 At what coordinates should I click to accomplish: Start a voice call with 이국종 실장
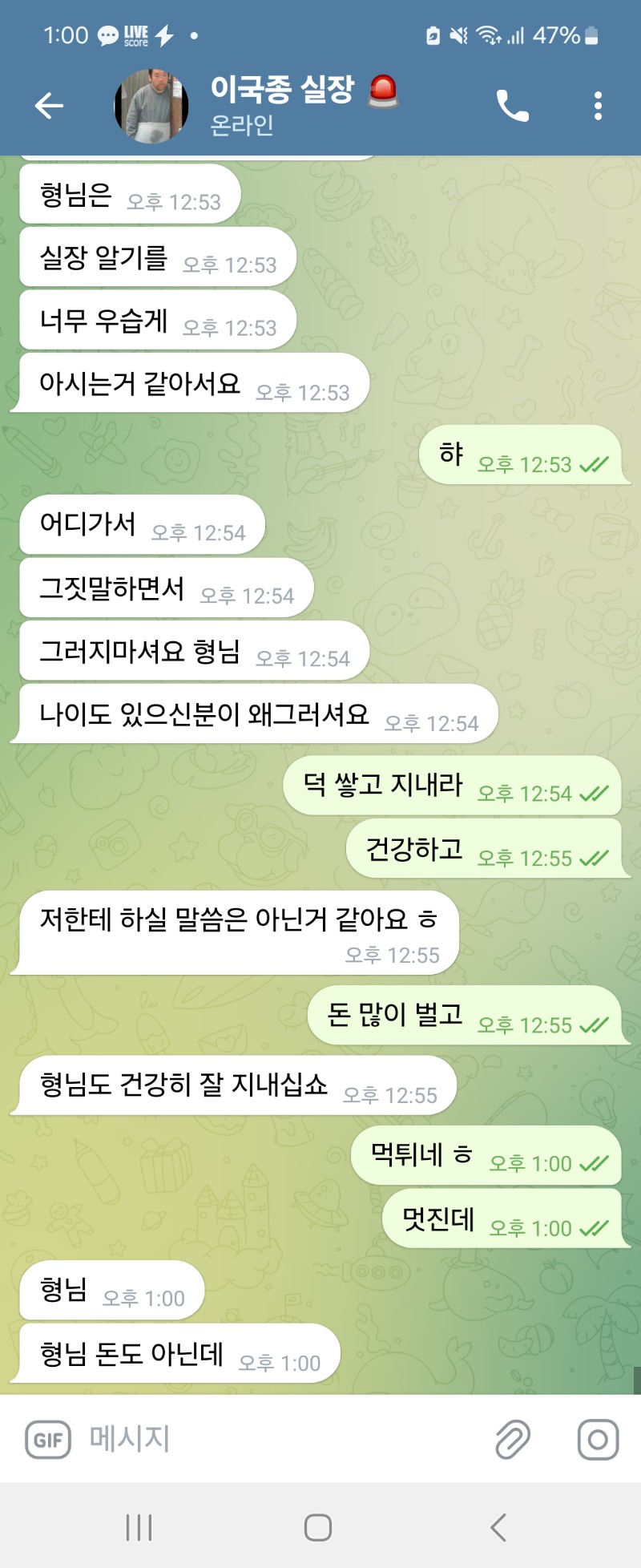point(512,106)
